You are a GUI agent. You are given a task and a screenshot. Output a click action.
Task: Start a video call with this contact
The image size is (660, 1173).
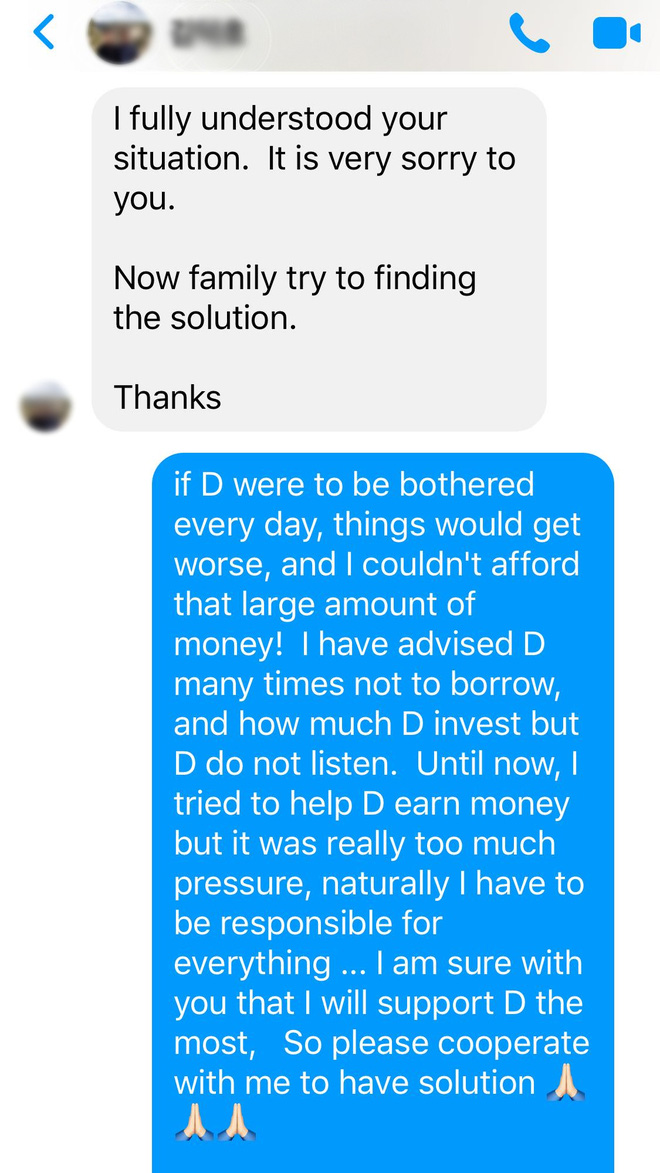point(616,34)
